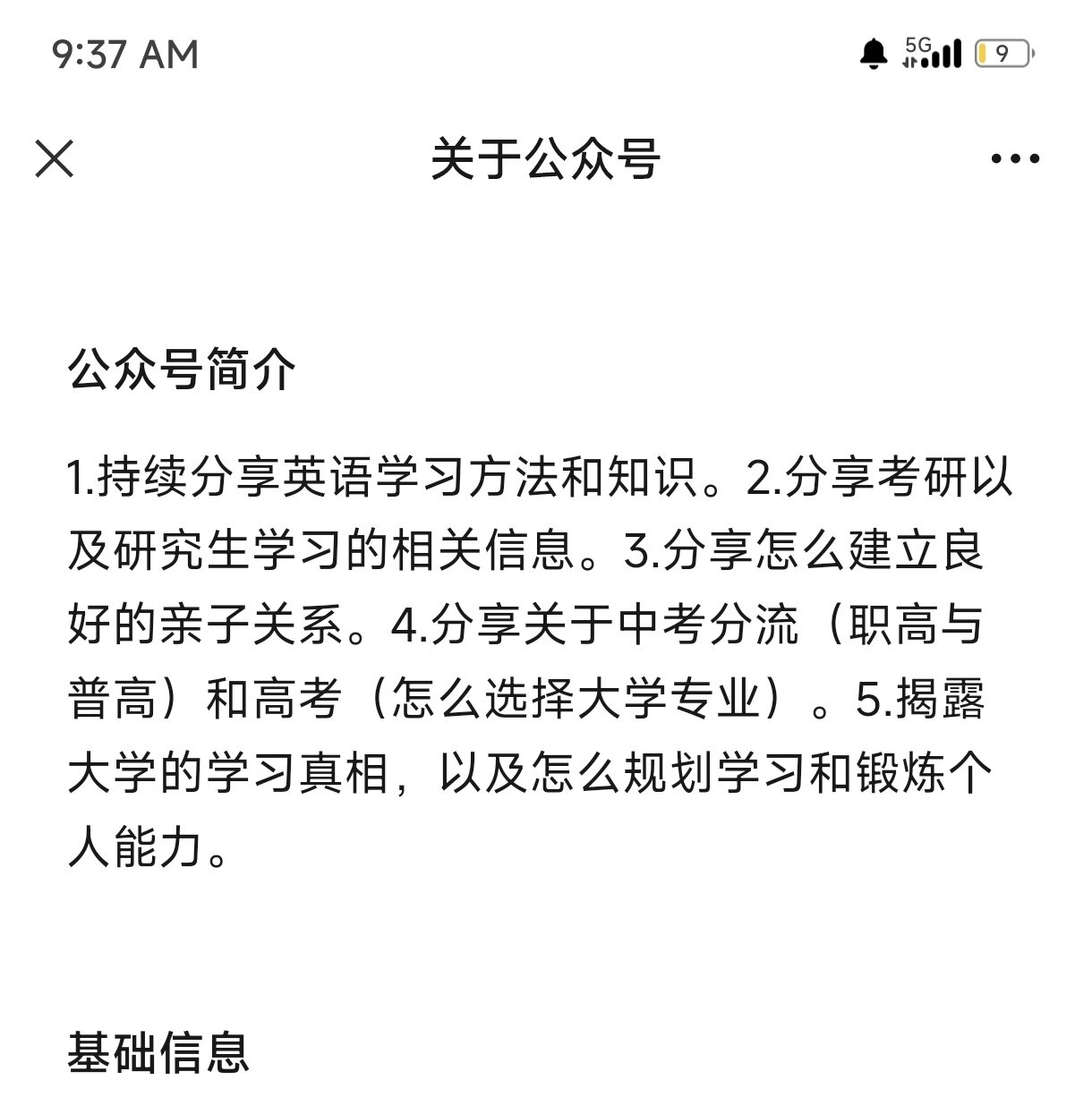Open the three-dot overflow menu
Image resolution: width=1092 pixels, height=1097 pixels.
pyautogui.click(x=1015, y=159)
